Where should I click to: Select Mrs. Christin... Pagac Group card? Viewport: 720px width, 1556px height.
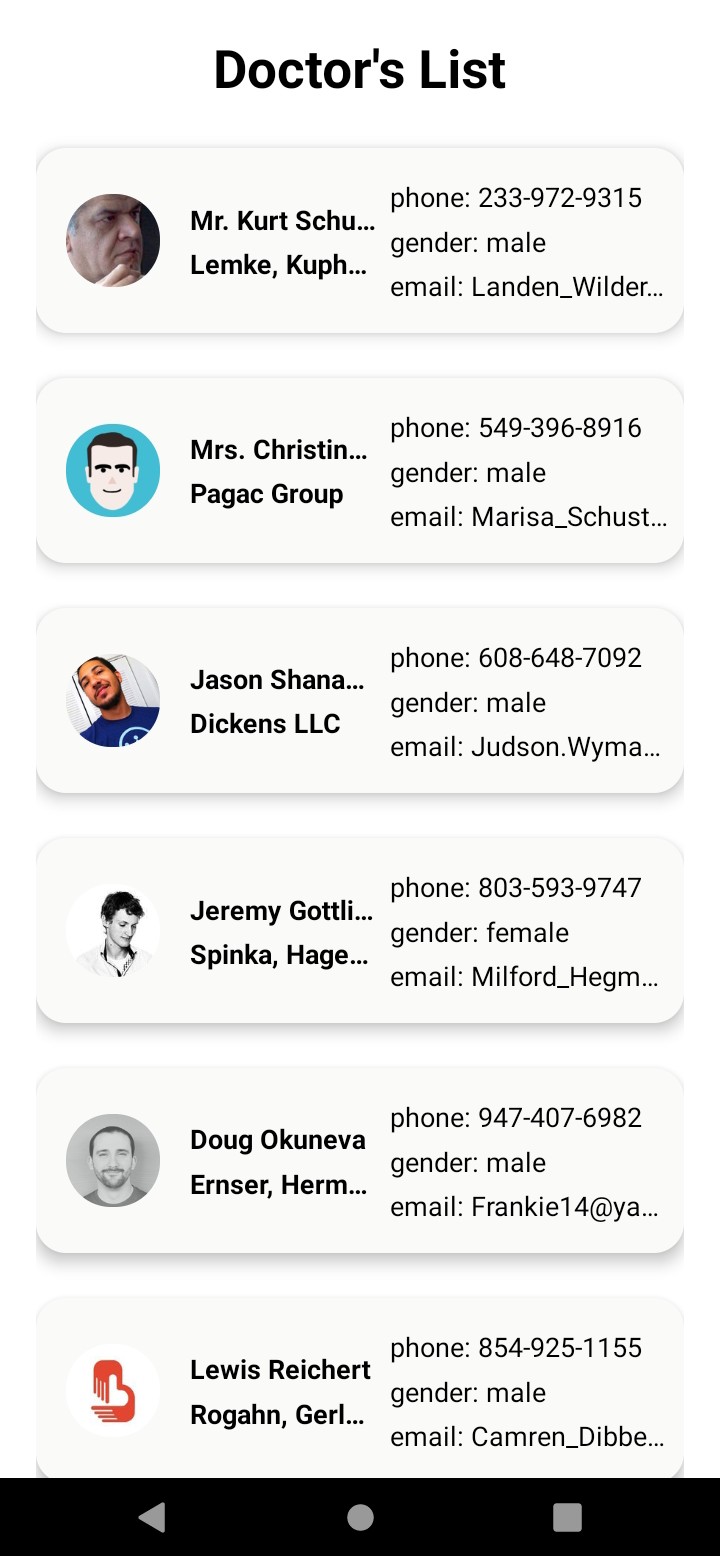tap(360, 471)
